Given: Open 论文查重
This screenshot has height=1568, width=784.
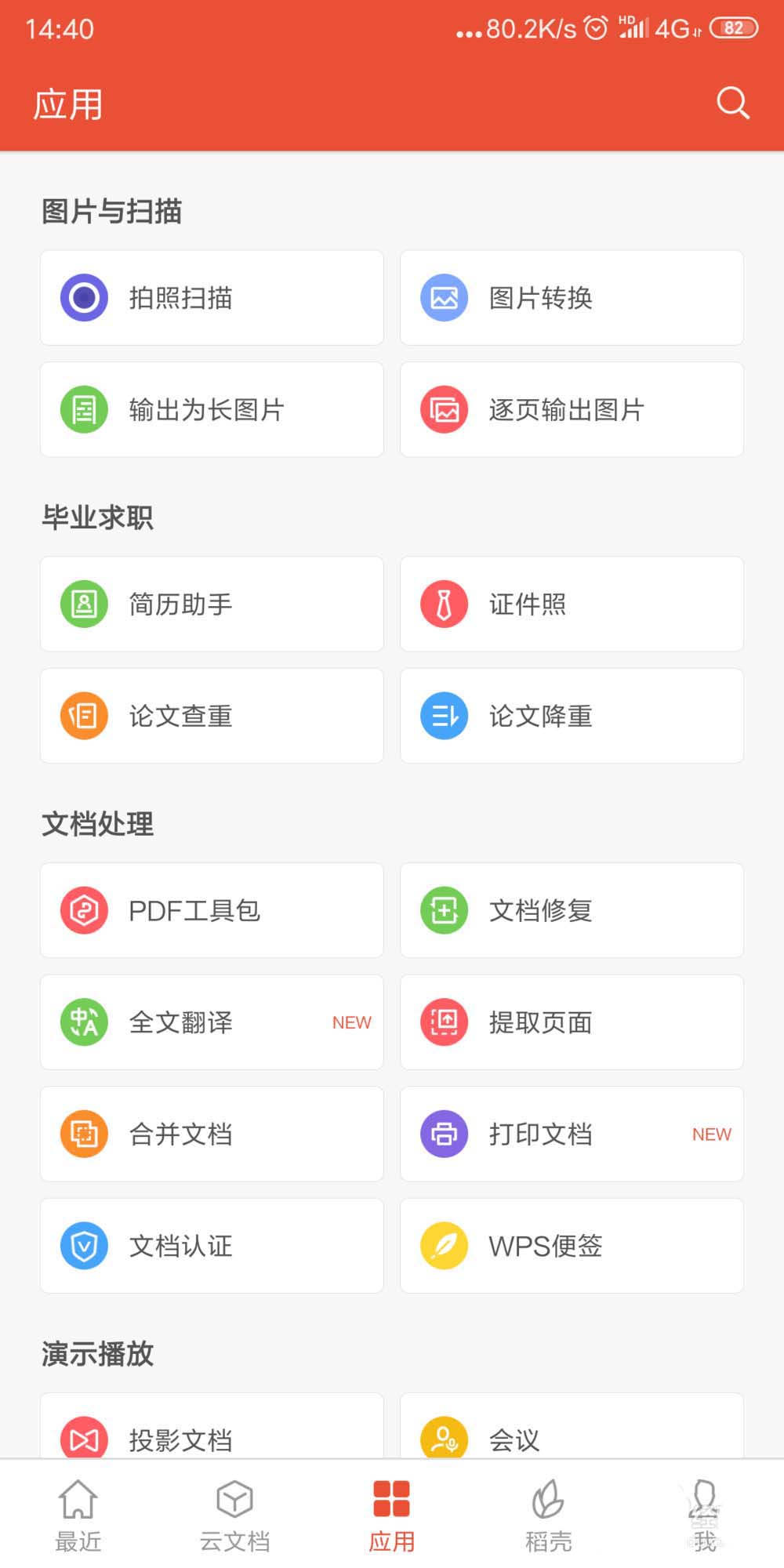Looking at the screenshot, I should [212, 716].
